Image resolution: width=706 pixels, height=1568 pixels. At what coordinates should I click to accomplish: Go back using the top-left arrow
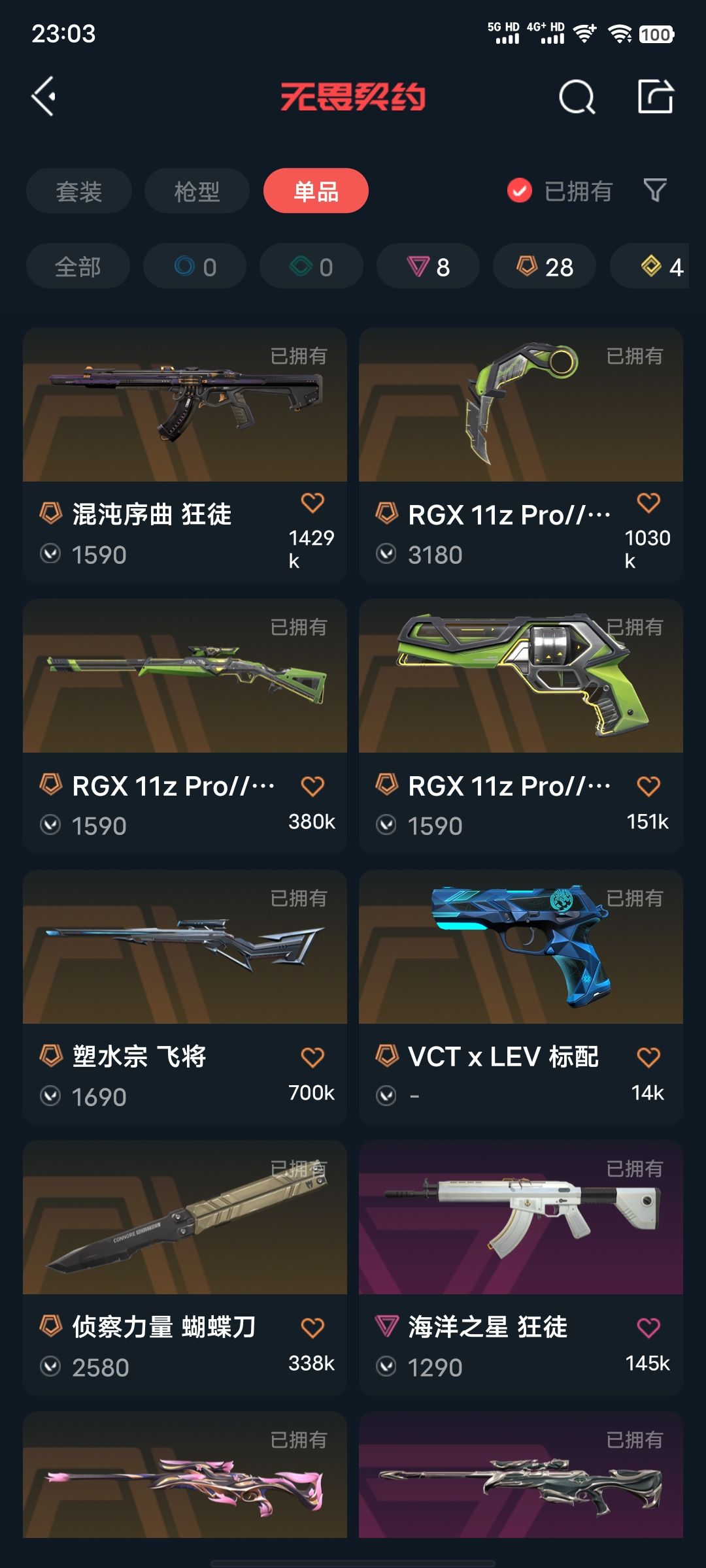pos(44,97)
